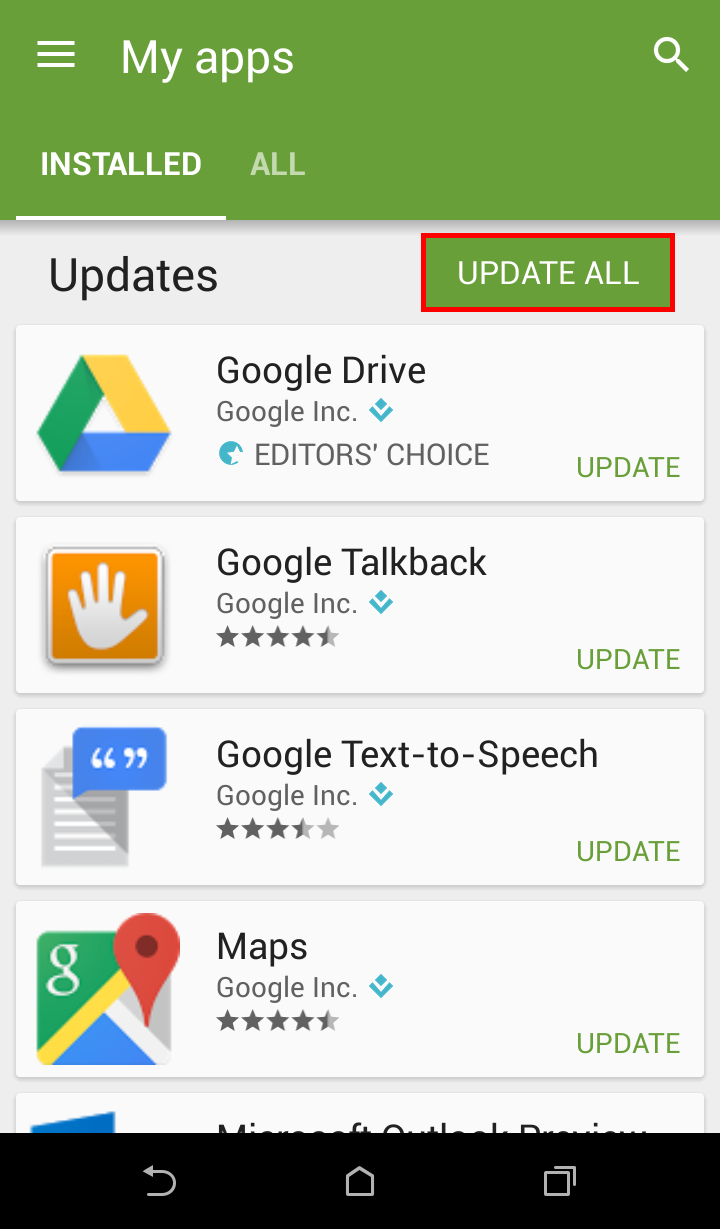720x1229 pixels.
Task: Tap UPDATE beside Maps
Action: [628, 1043]
